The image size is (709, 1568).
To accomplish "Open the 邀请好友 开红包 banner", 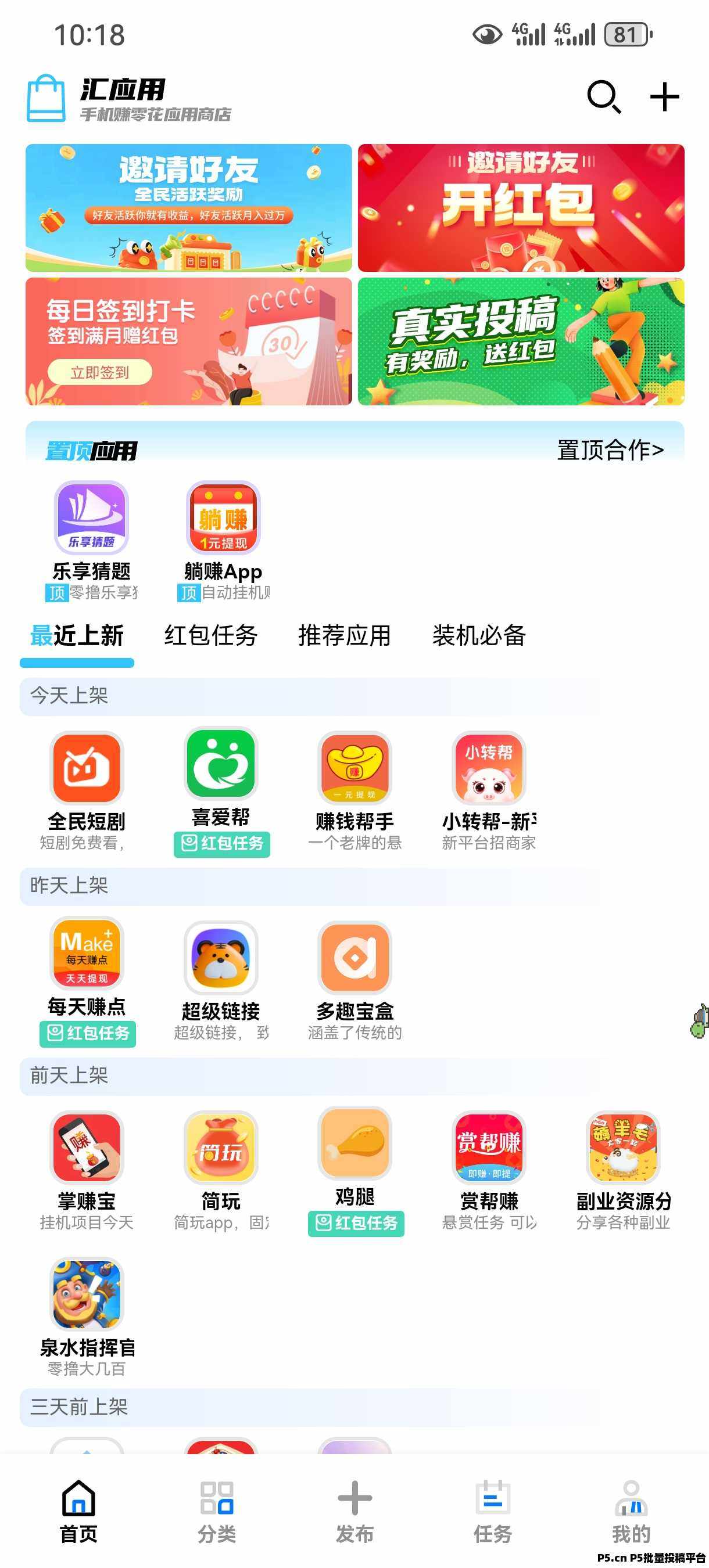I will 521,207.
